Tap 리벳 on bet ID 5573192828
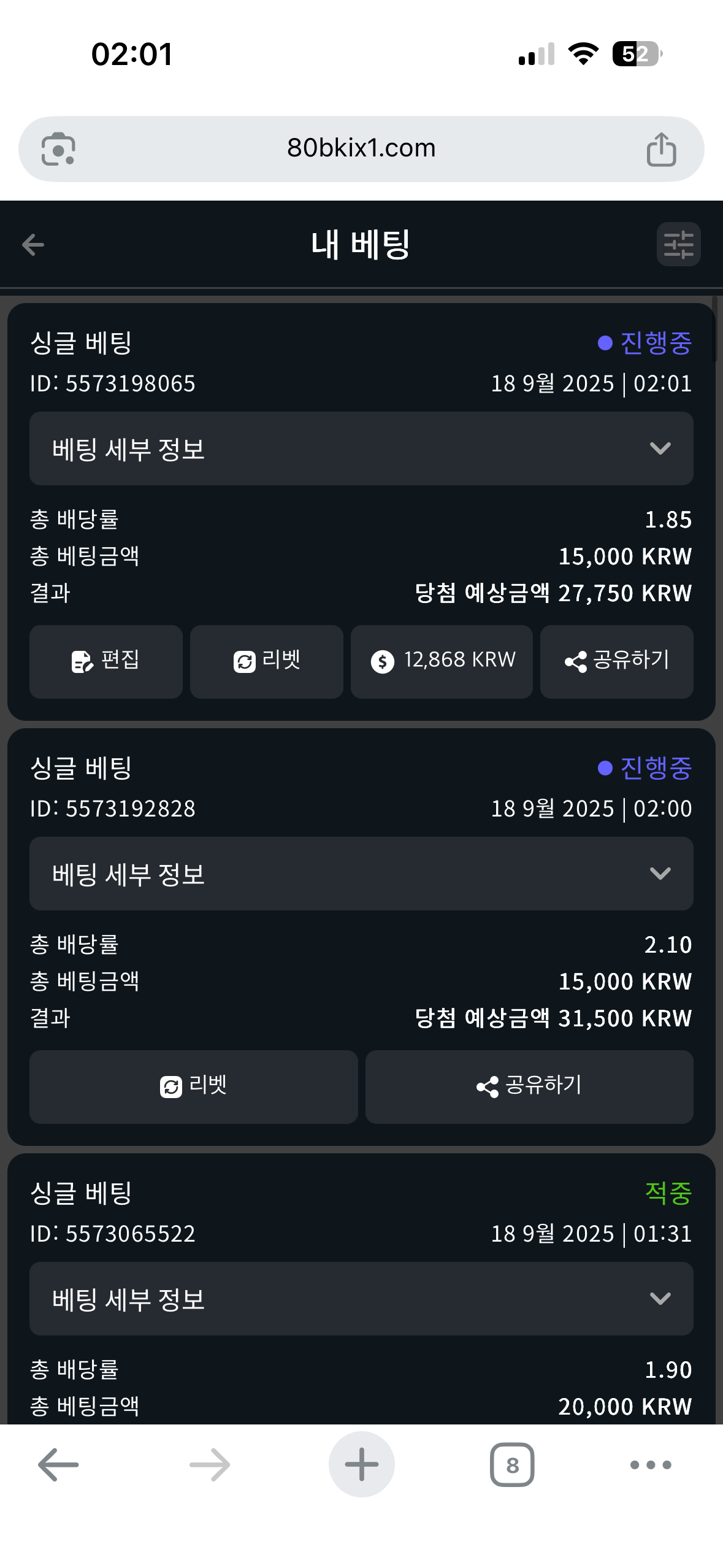Screen dimensions: 723x1568 194,1086
